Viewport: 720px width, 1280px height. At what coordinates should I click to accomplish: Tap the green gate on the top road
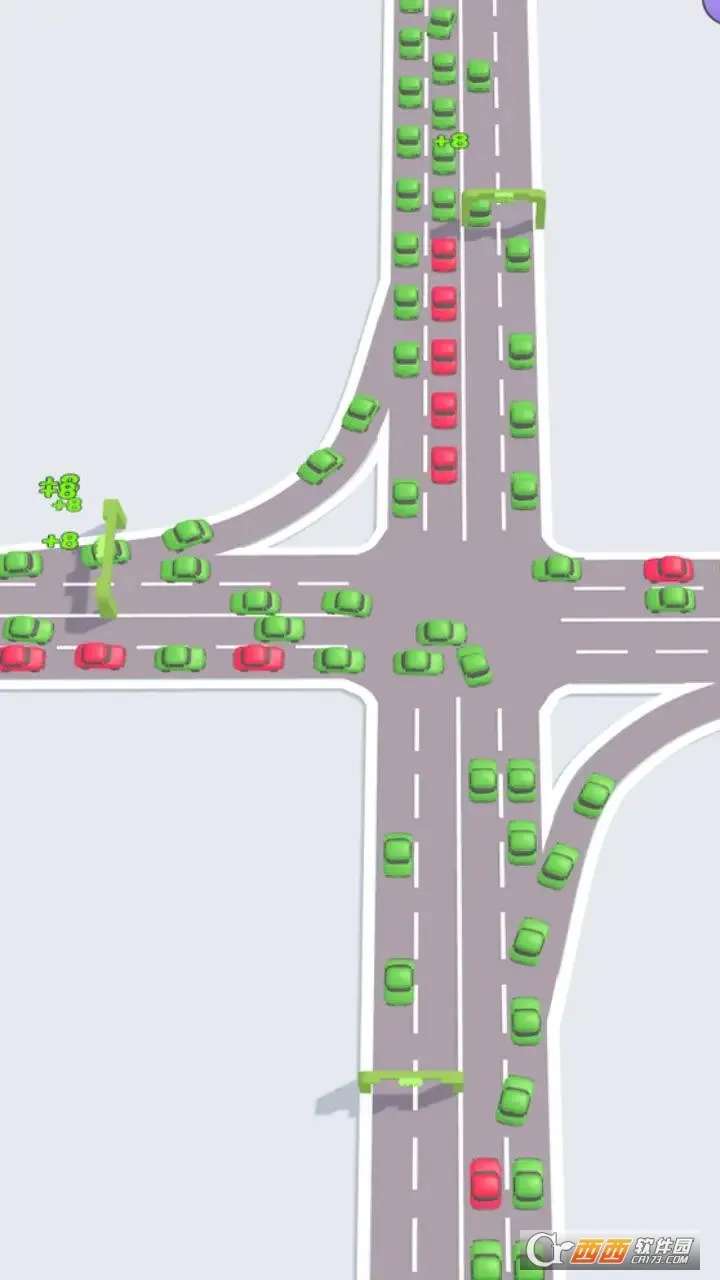(504, 199)
